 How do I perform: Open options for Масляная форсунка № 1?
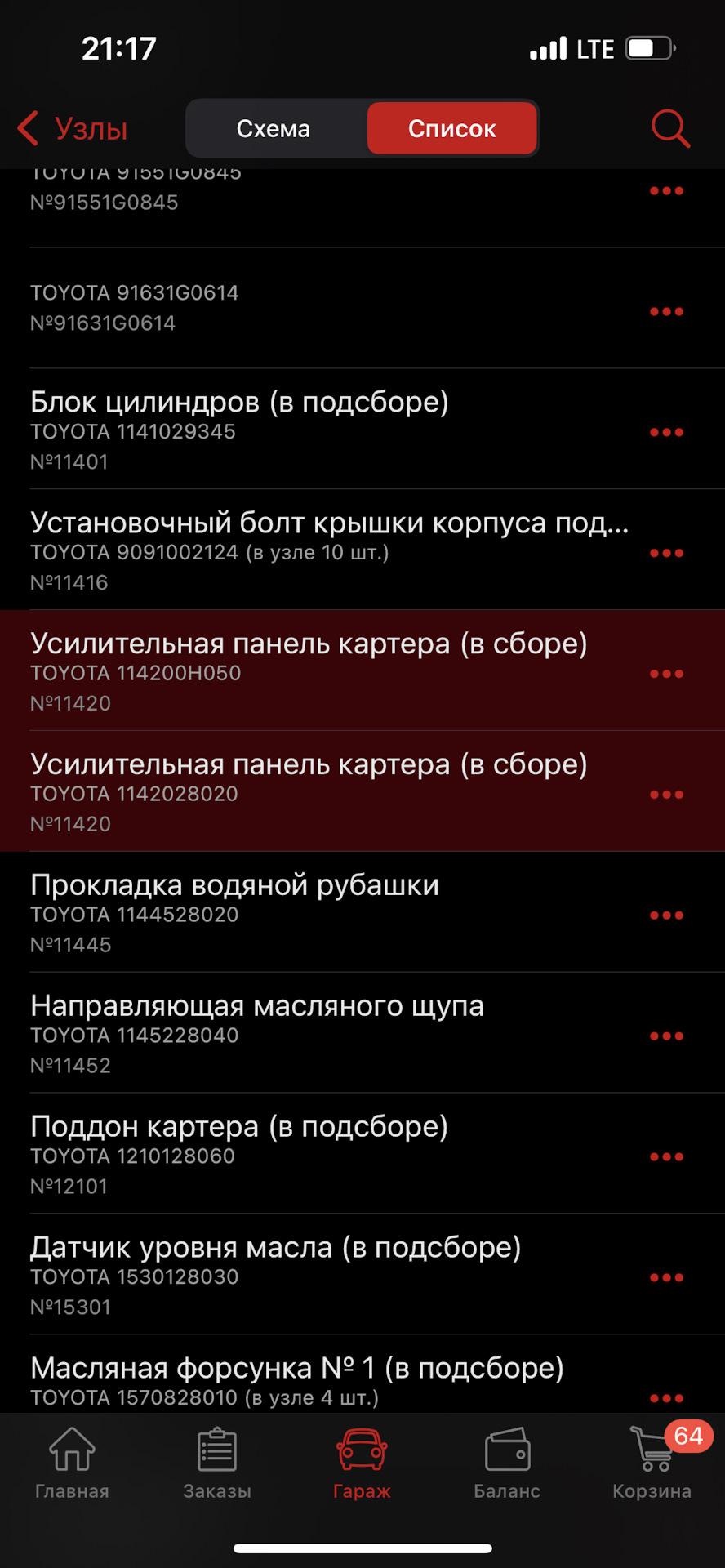pyautogui.click(x=666, y=1398)
